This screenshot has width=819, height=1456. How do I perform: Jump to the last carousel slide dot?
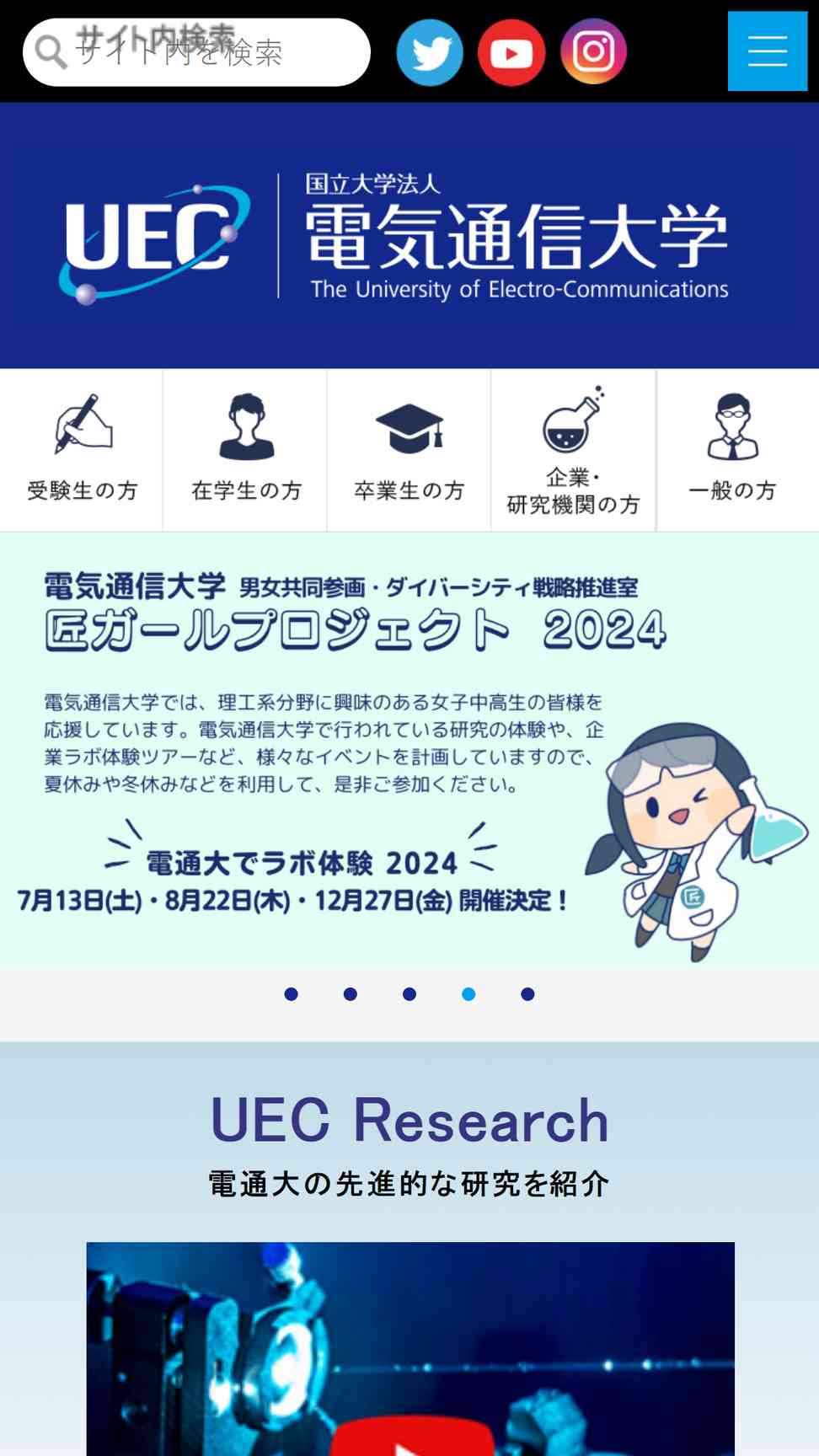pos(527,994)
